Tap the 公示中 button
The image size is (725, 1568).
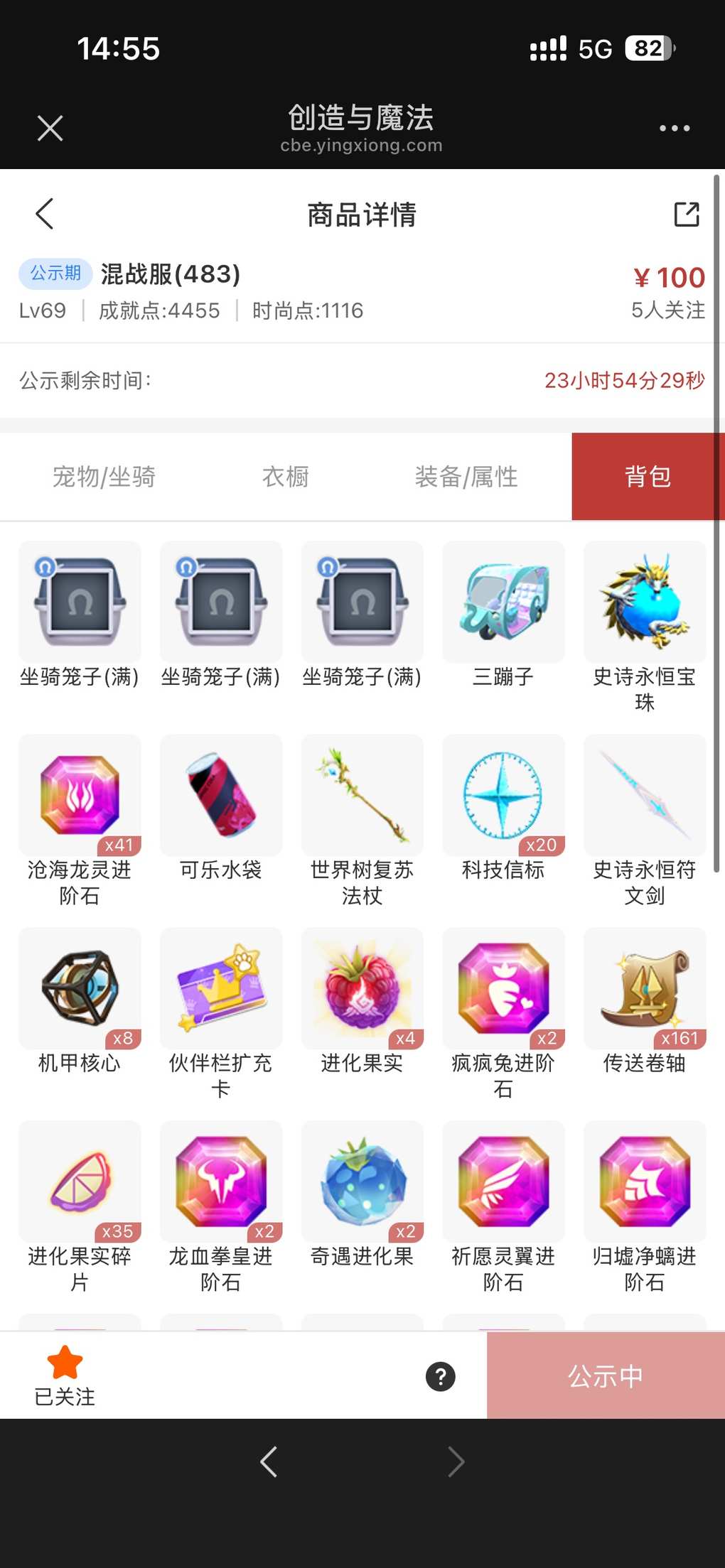pyautogui.click(x=606, y=1376)
